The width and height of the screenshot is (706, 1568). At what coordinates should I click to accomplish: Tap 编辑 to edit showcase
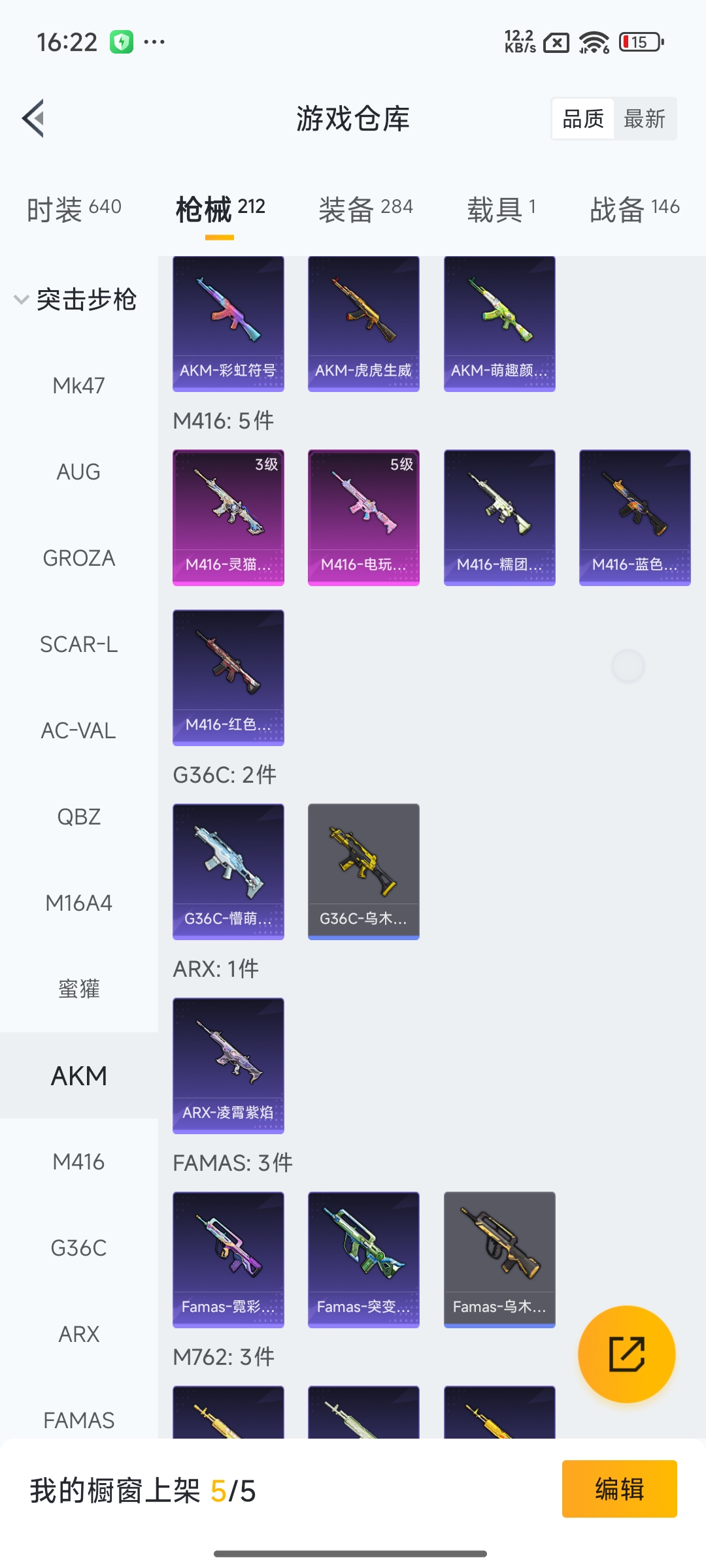(x=619, y=1489)
